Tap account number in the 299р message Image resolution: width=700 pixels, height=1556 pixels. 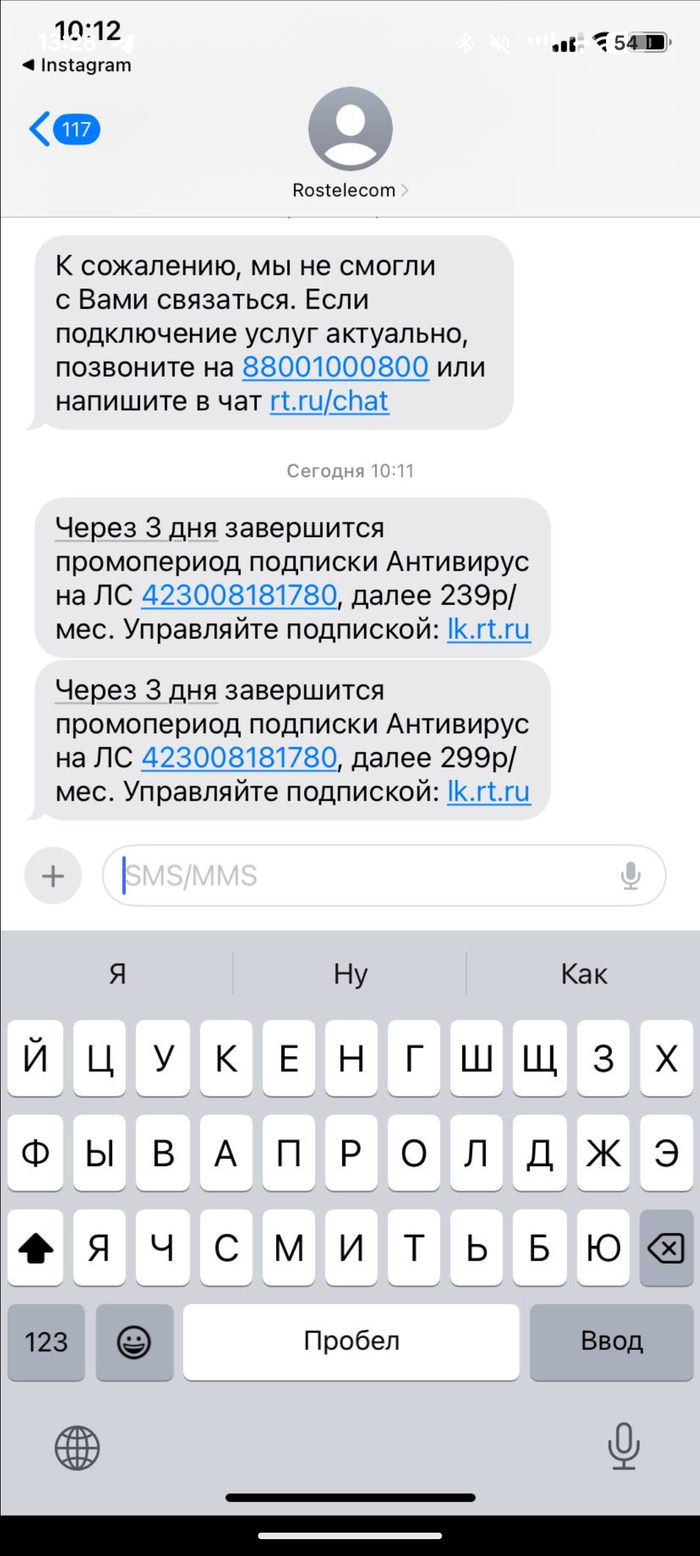point(239,758)
